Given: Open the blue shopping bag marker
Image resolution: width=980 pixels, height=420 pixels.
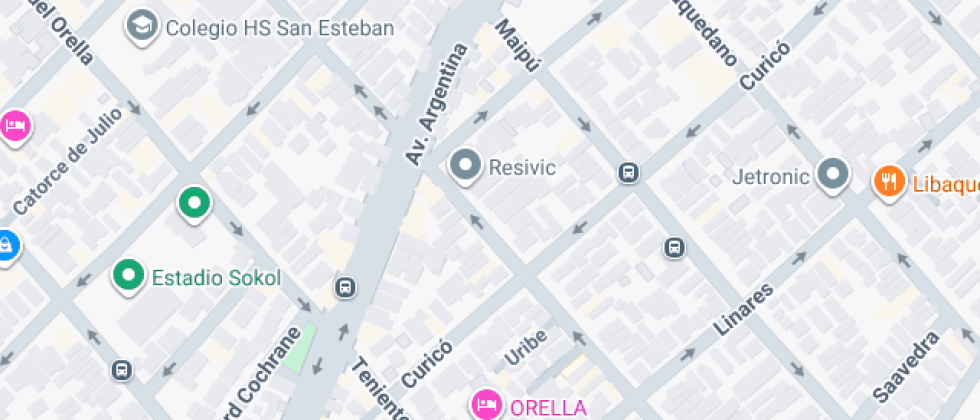Looking at the screenshot, I should tap(6, 245).
